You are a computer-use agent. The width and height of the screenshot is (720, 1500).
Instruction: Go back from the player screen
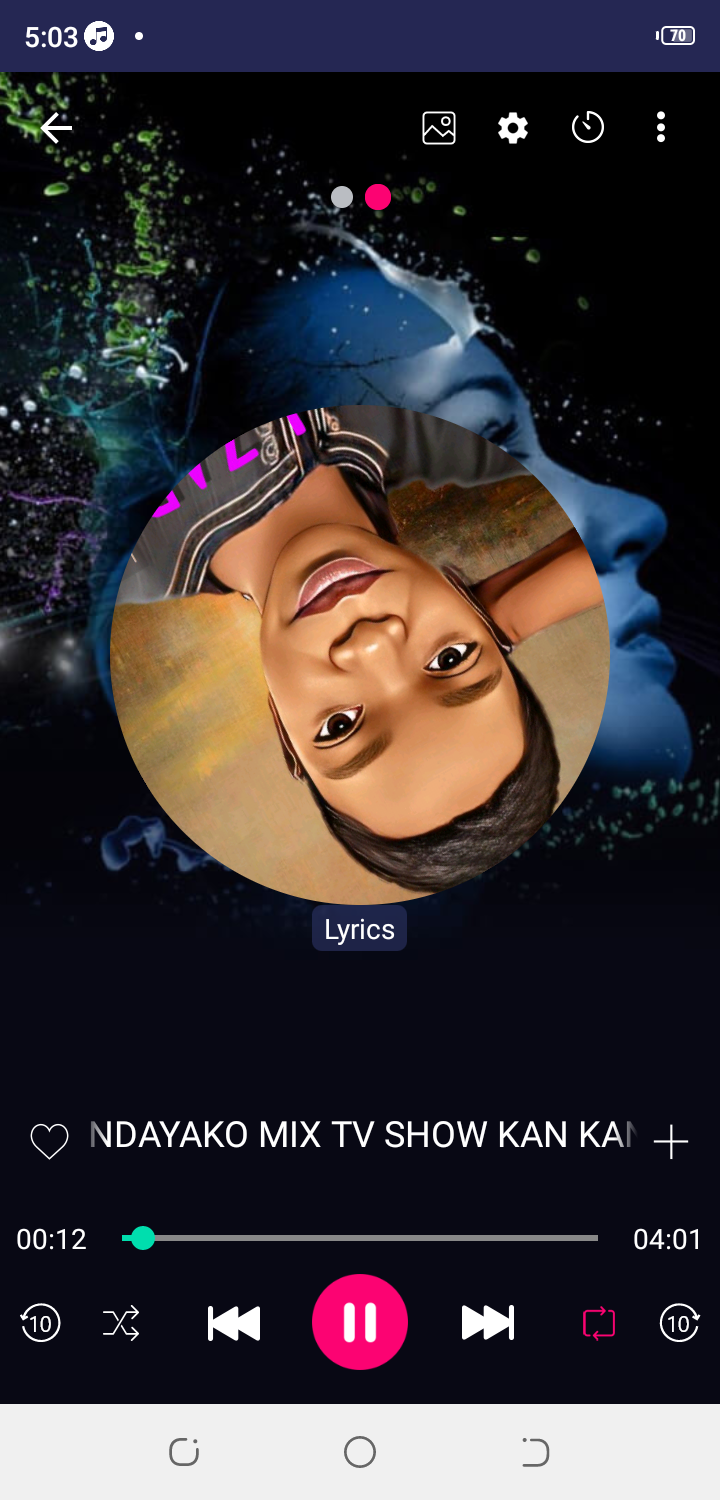(56, 128)
